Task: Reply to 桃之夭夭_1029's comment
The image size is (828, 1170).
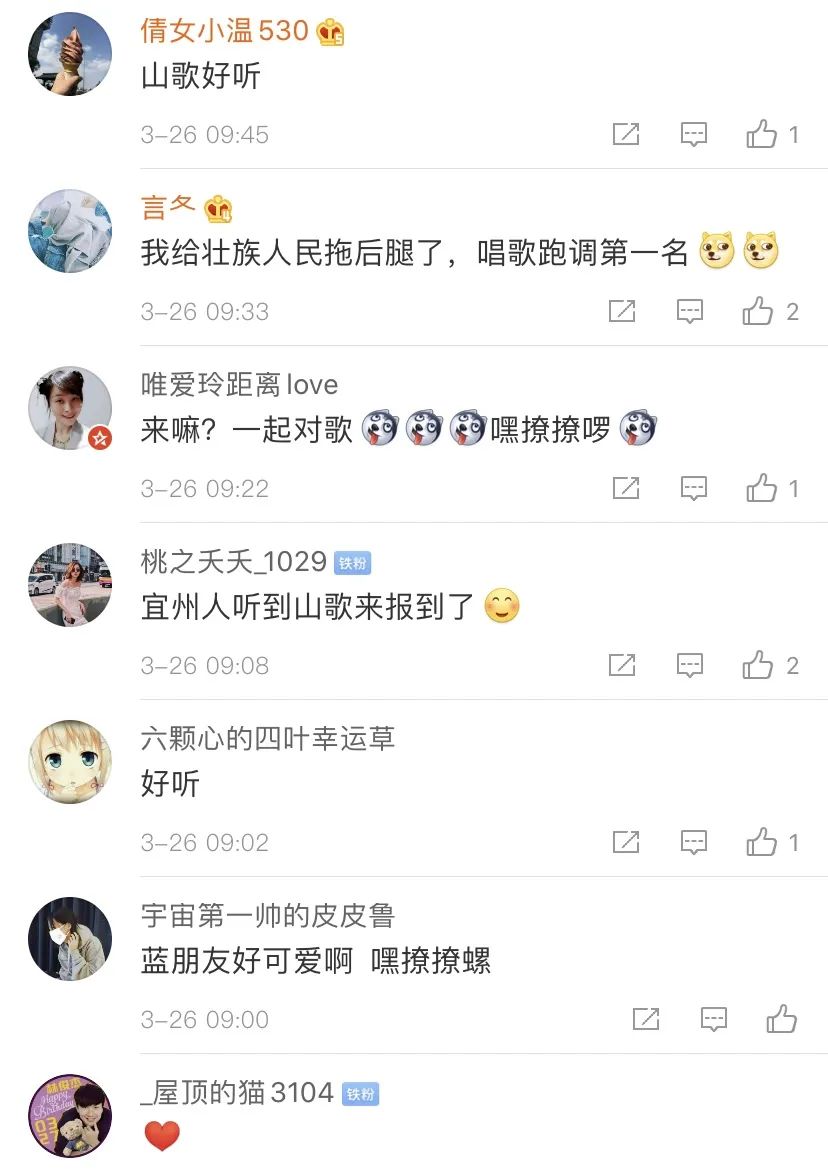Action: 690,665
